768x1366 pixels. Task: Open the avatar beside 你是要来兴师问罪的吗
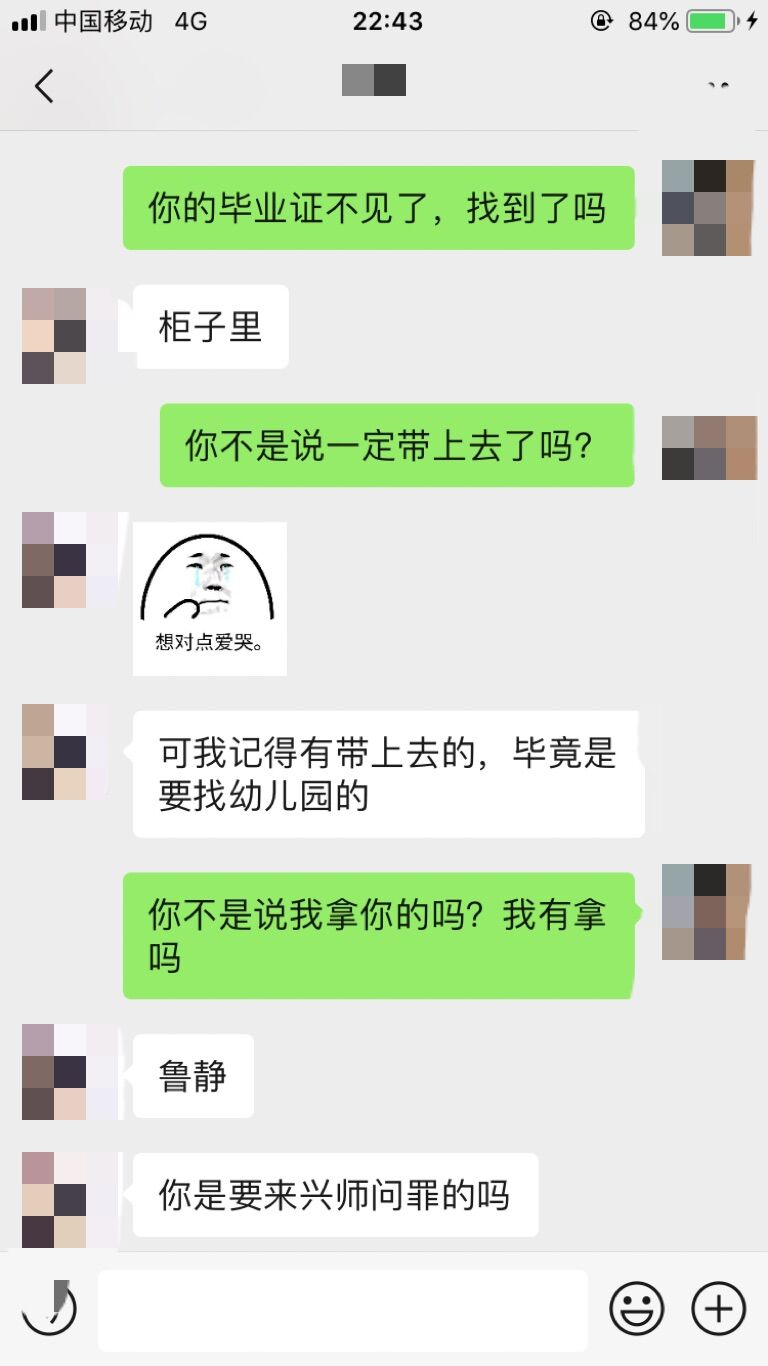pos(54,1200)
